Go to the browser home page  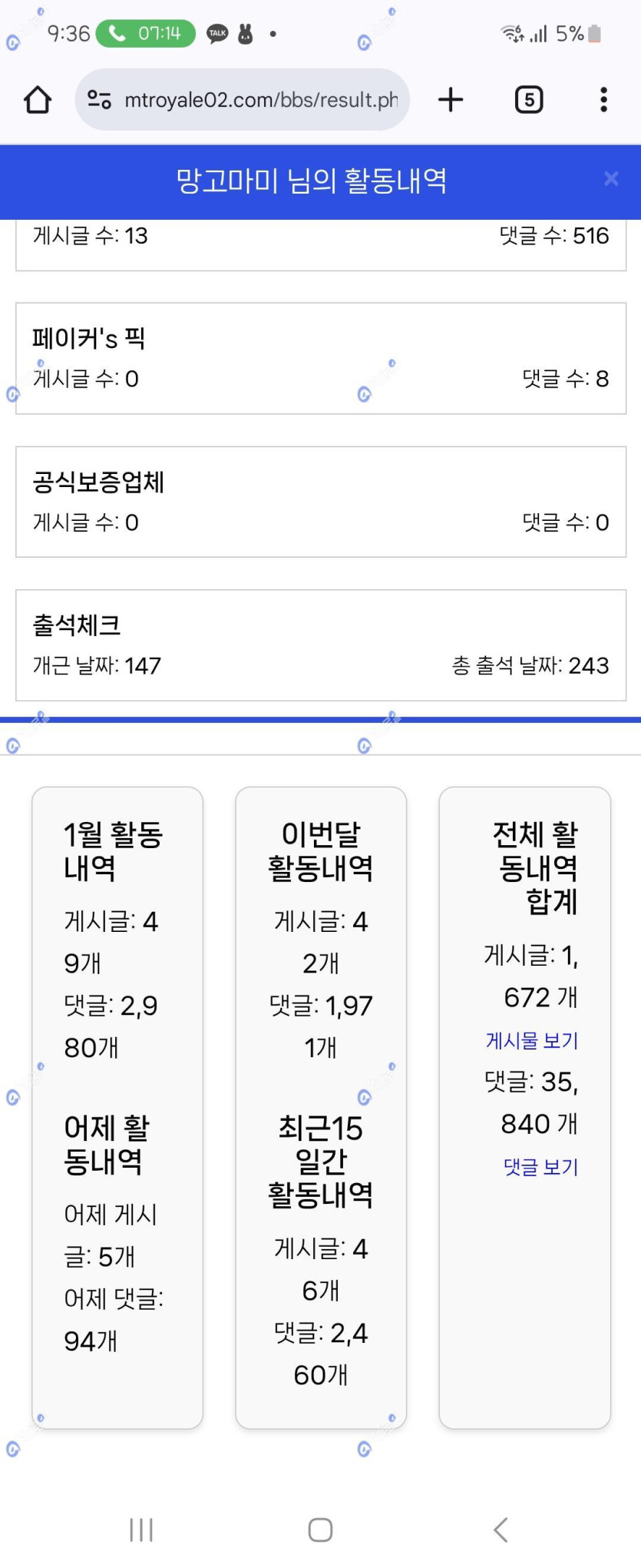coord(38,100)
